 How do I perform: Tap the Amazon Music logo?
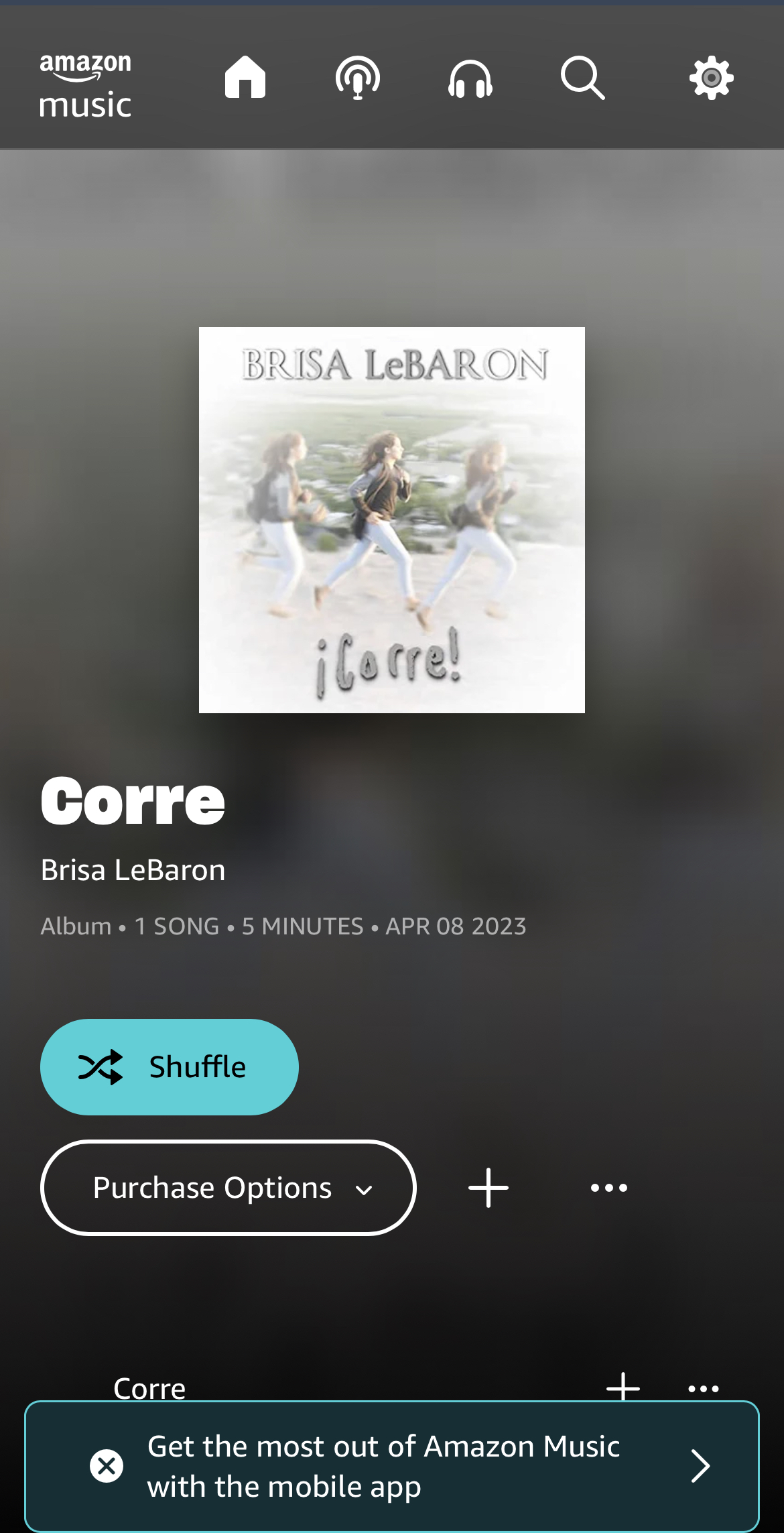coord(85,86)
